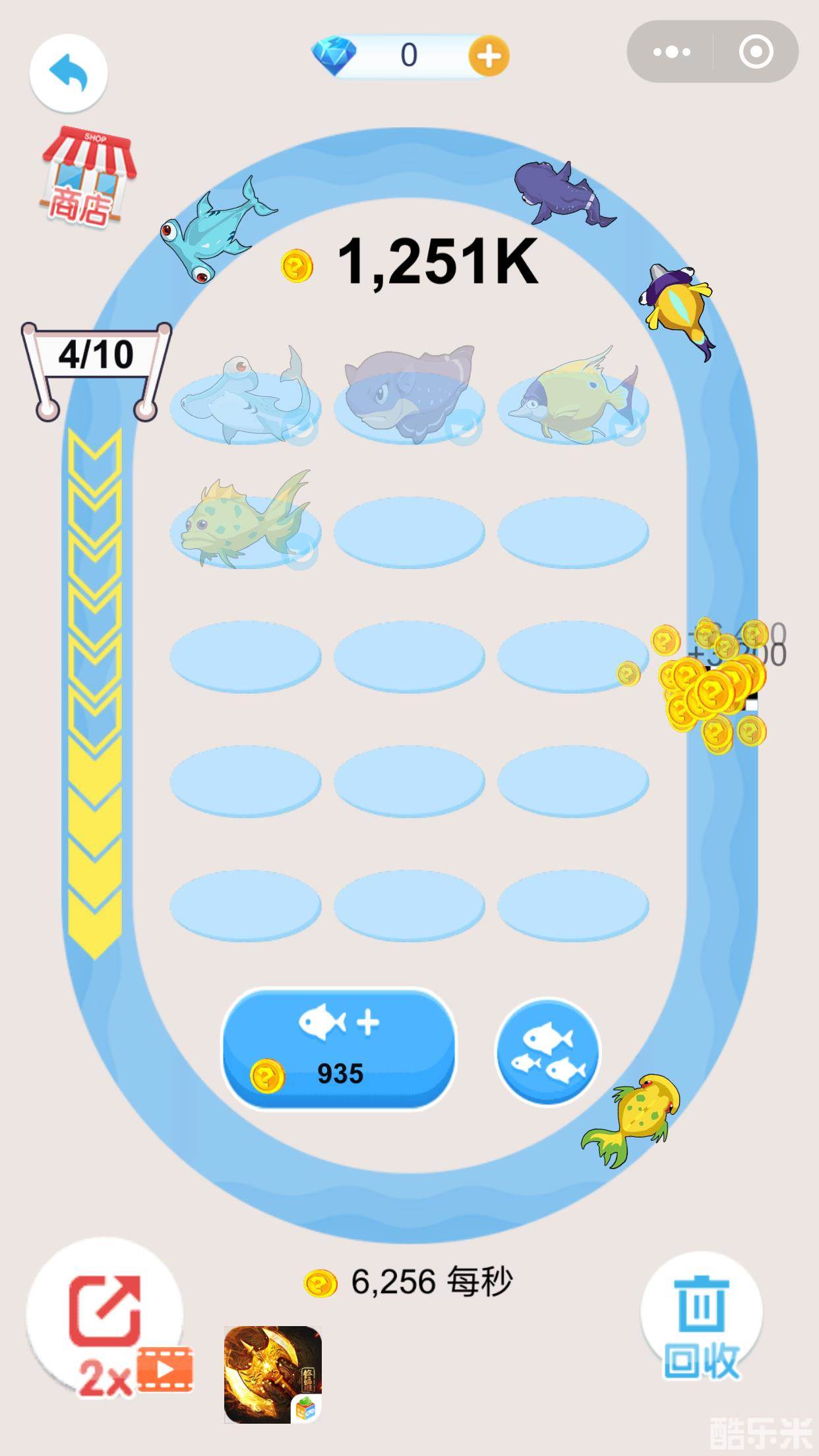This screenshot has height=1456, width=819.
Task: Tap the 2x video speed-up button
Action: [x=106, y=1316]
